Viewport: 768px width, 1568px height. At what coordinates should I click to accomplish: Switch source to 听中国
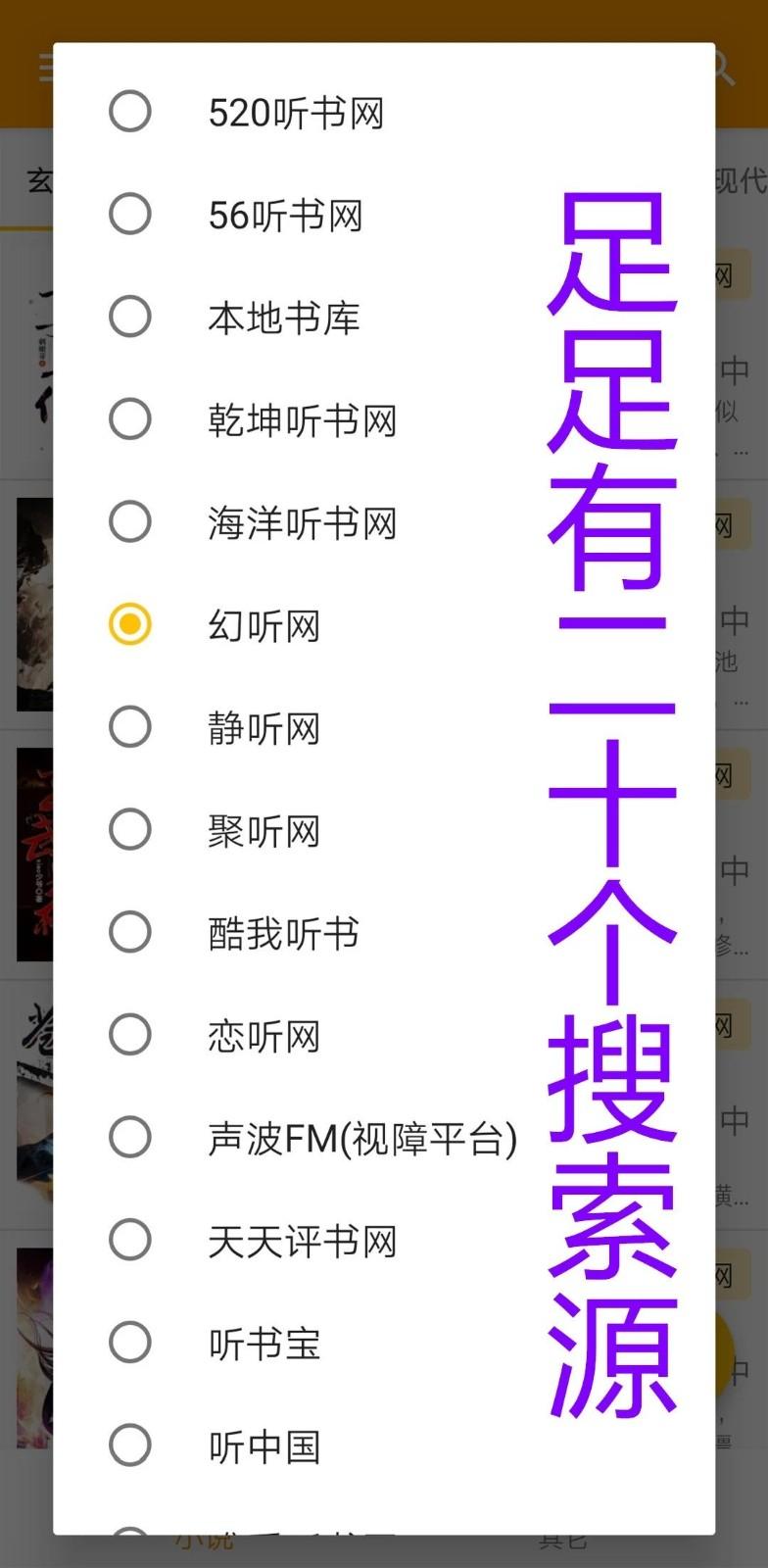pyautogui.click(x=130, y=1445)
